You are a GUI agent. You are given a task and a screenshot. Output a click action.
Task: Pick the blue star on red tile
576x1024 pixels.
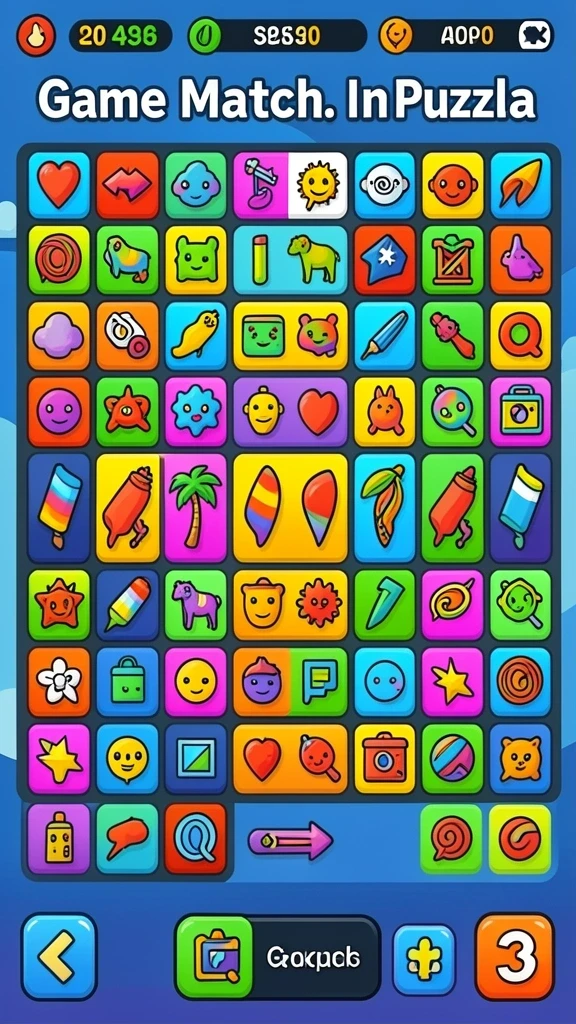[x=385, y=260]
